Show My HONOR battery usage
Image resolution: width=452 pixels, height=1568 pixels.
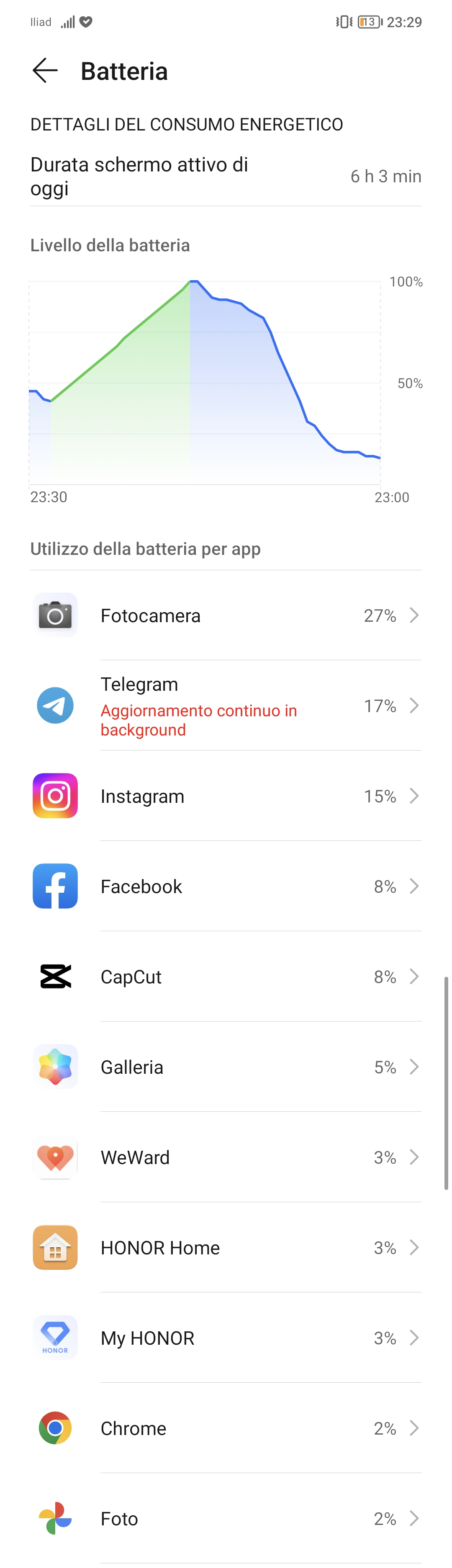tap(226, 1338)
